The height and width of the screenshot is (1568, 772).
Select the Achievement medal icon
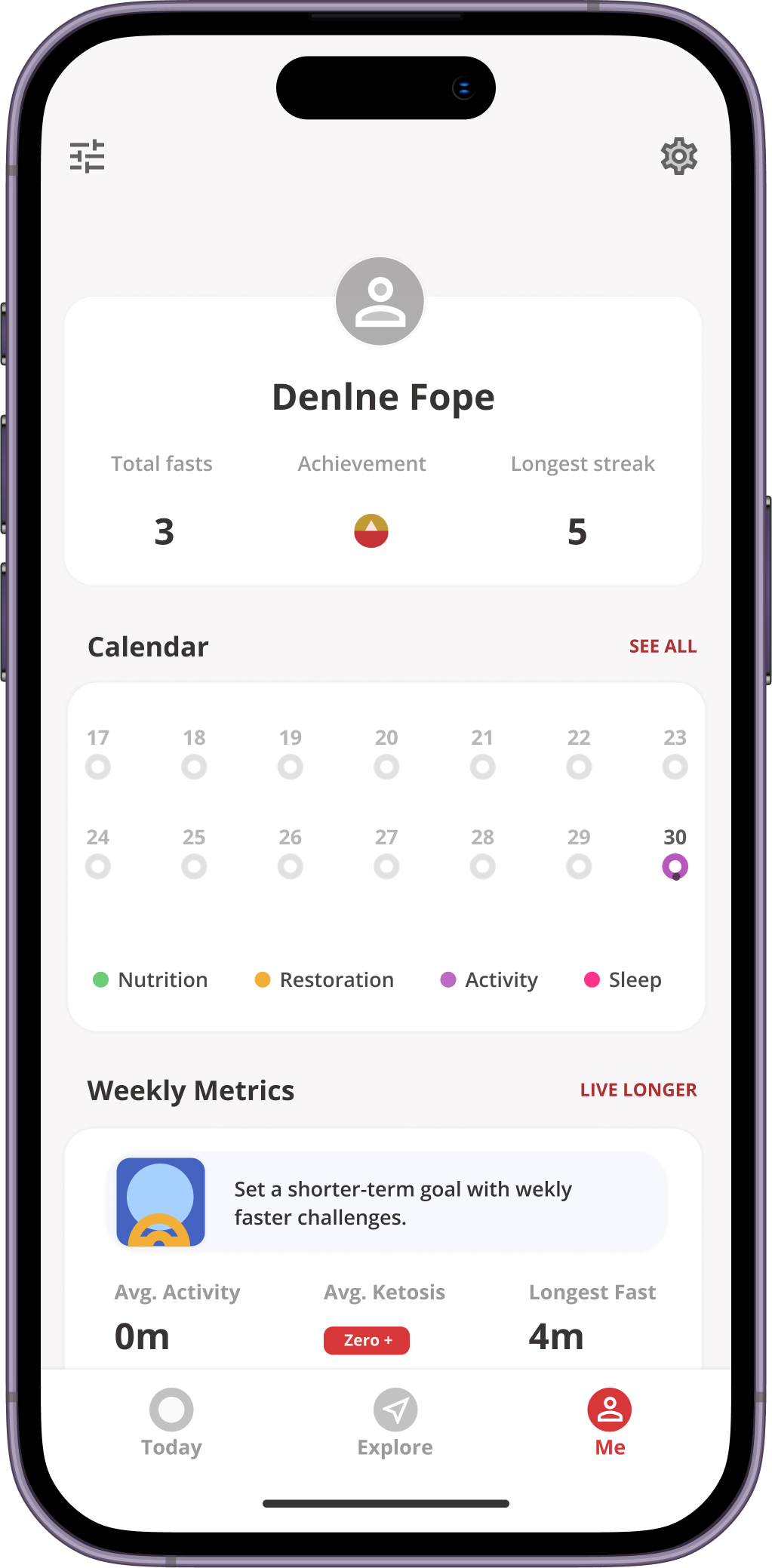pos(371,530)
